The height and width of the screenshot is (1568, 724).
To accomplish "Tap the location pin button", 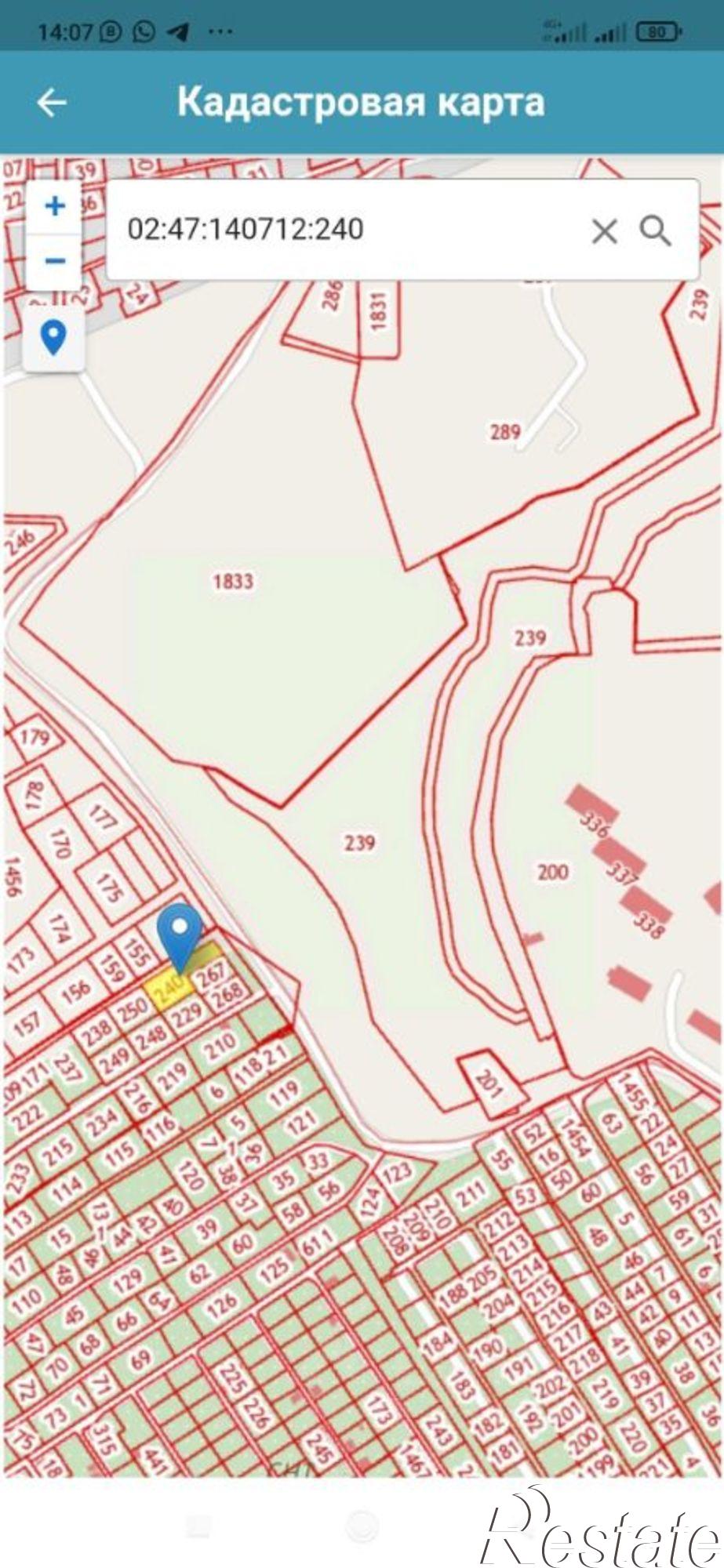I will [53, 338].
